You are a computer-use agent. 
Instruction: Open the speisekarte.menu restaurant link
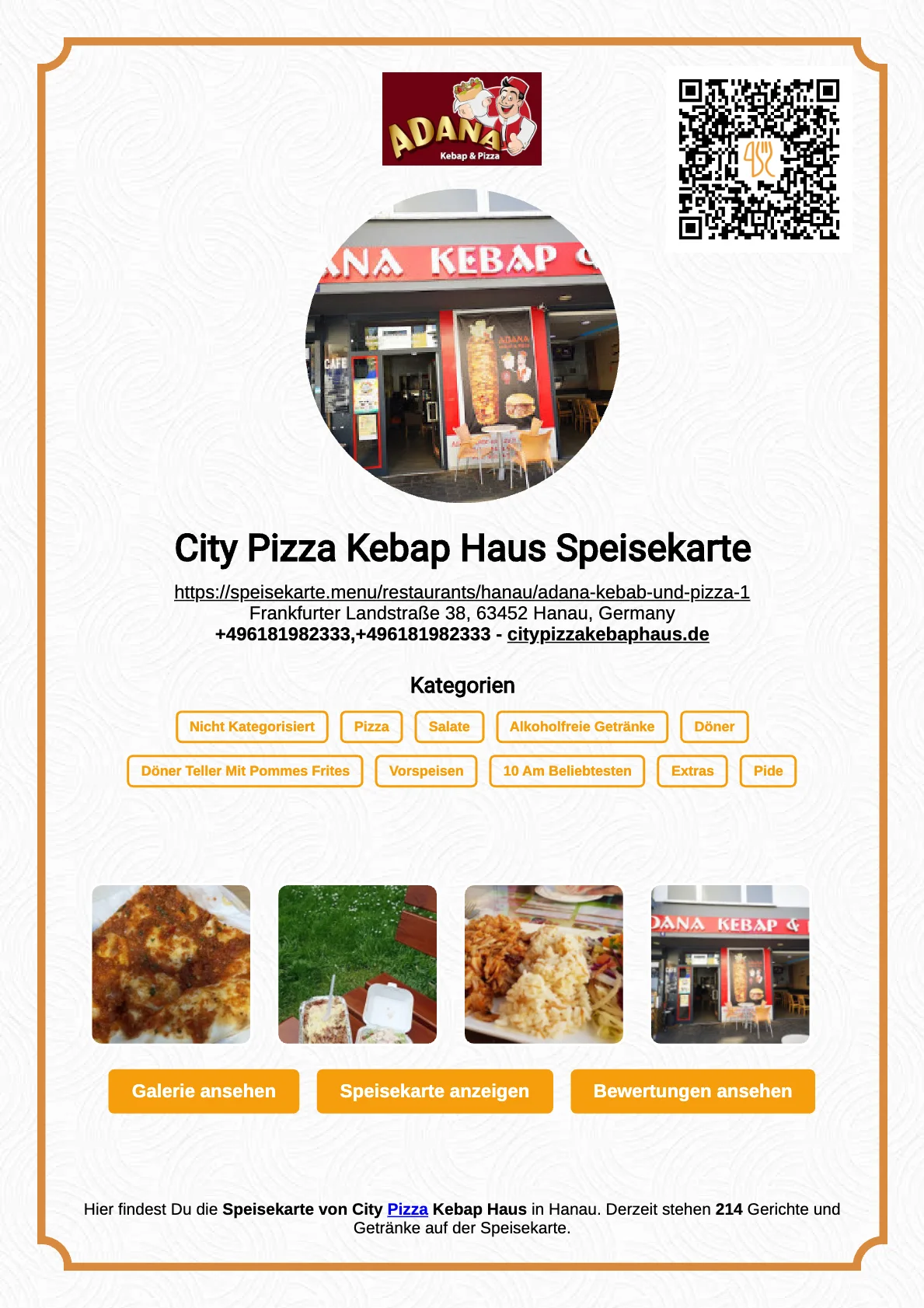462,591
